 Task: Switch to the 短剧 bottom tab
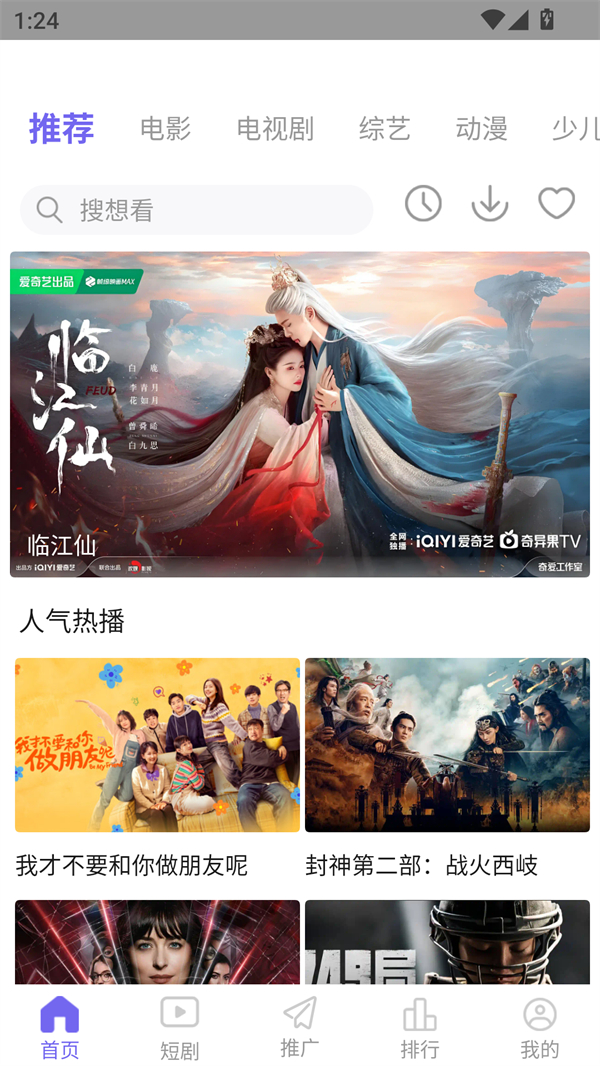[180, 1028]
